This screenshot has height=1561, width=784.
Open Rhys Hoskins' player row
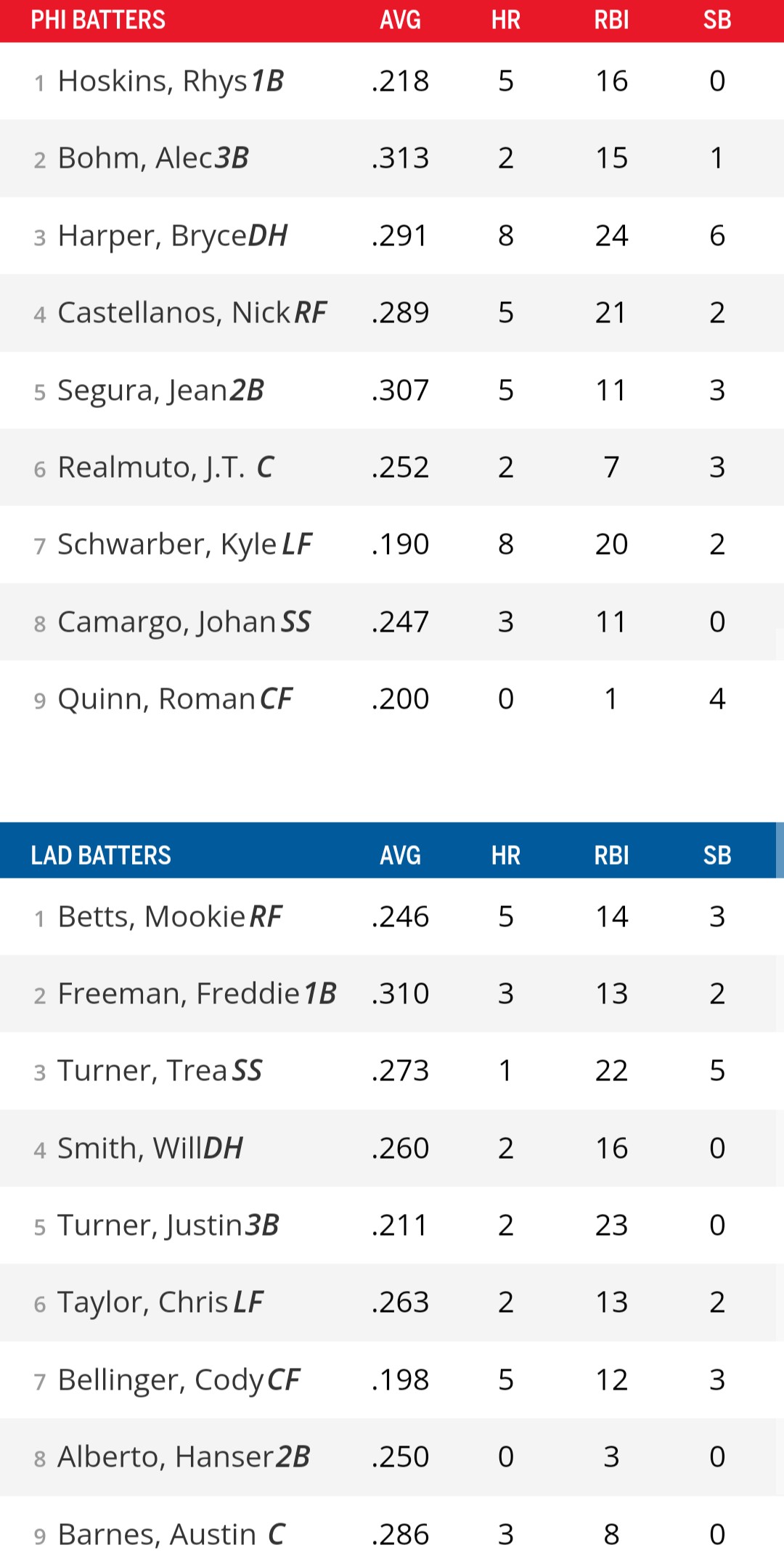(171, 81)
